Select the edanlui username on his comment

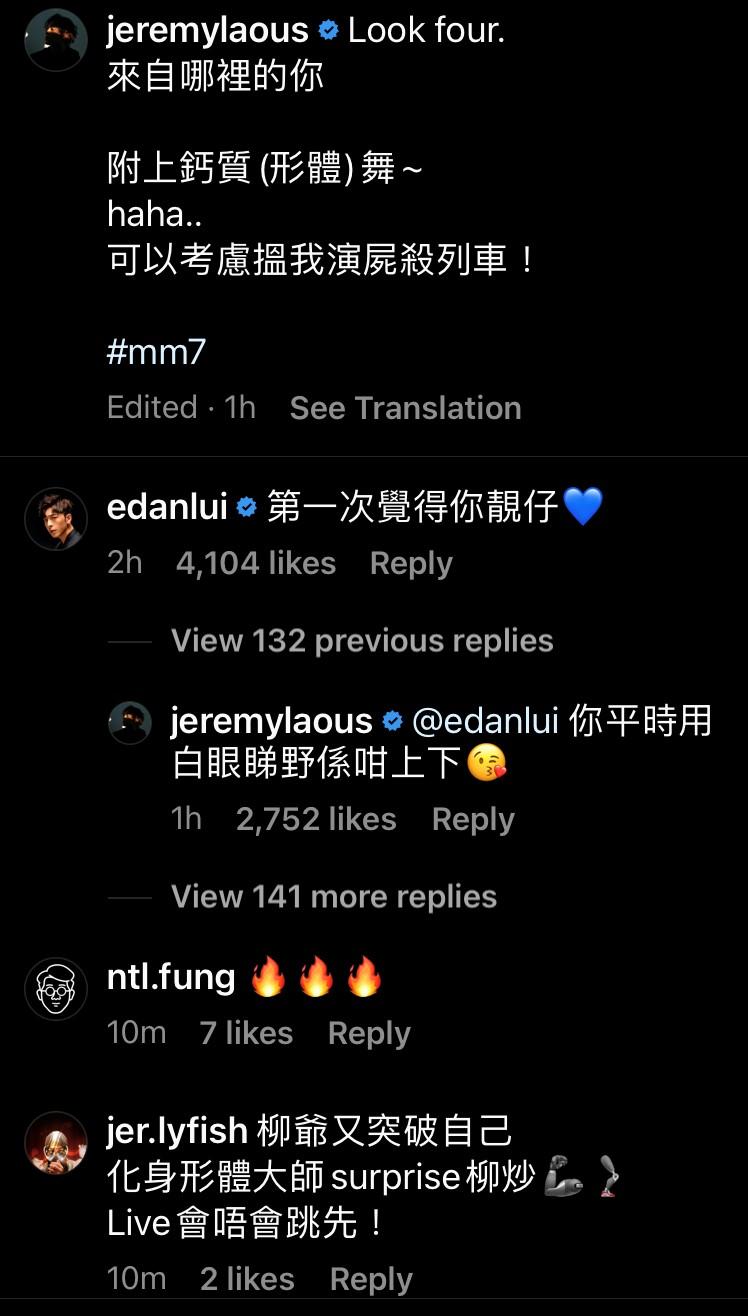click(166, 506)
